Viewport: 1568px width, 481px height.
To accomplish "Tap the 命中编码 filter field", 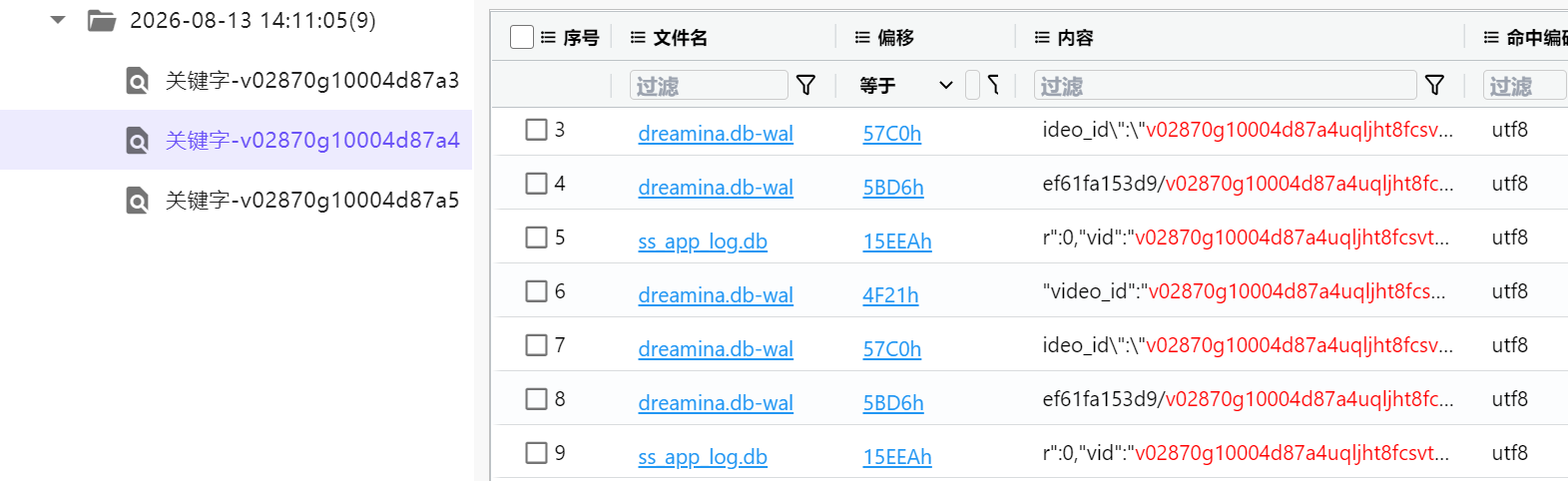I will 1524,86.
